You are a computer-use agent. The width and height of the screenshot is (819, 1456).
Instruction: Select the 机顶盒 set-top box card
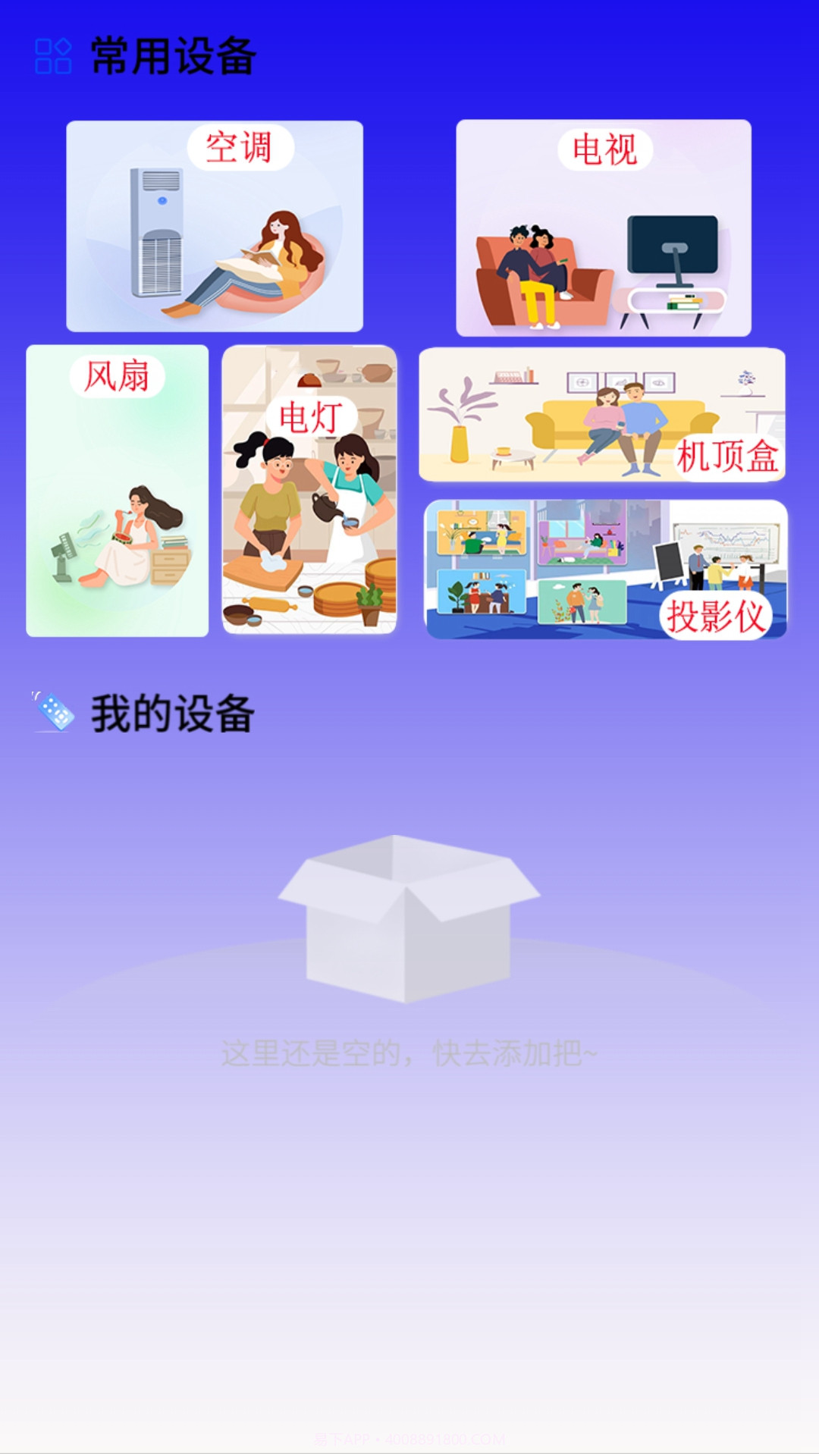click(x=603, y=413)
